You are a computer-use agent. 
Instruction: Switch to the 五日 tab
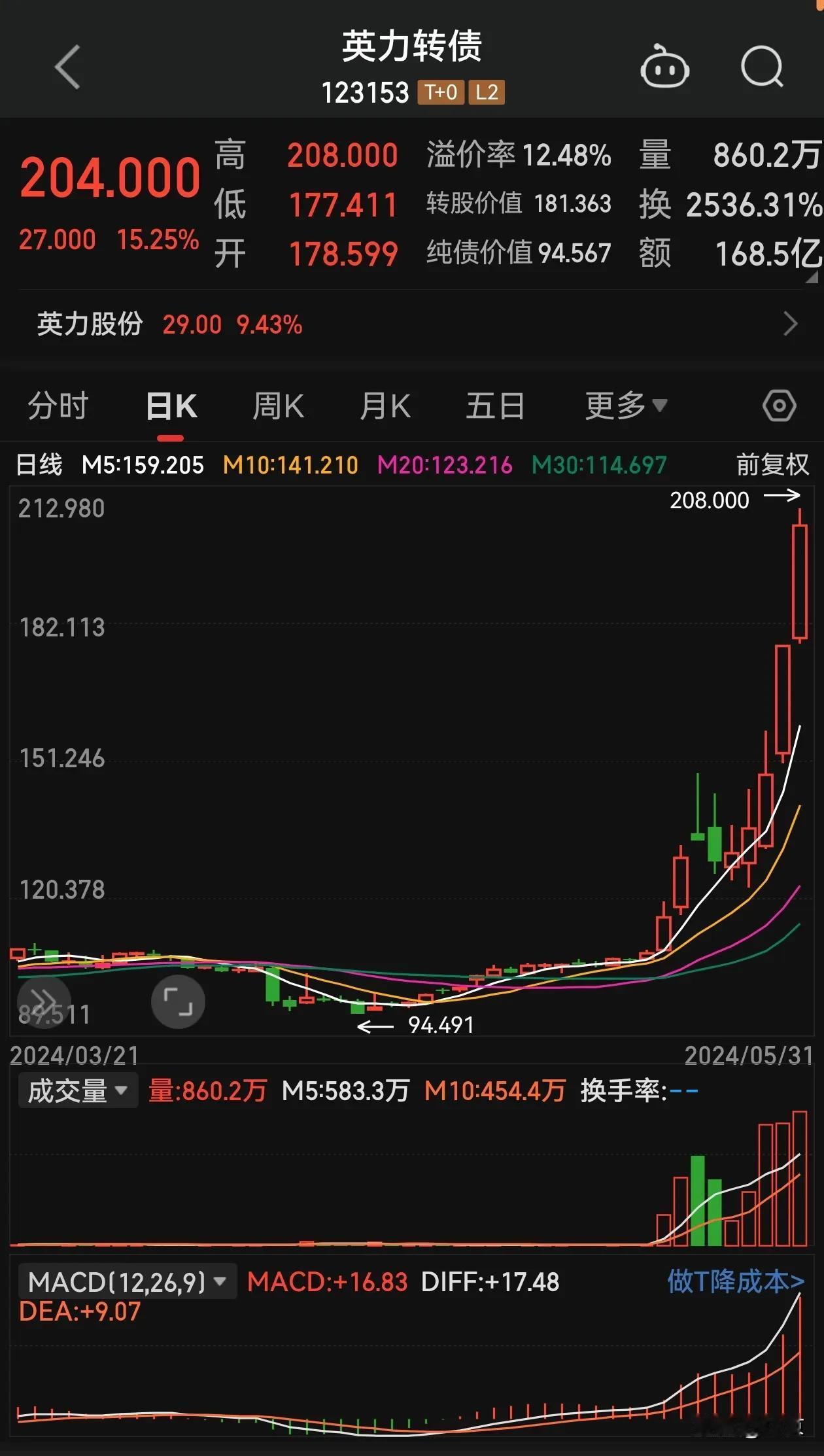[495, 406]
